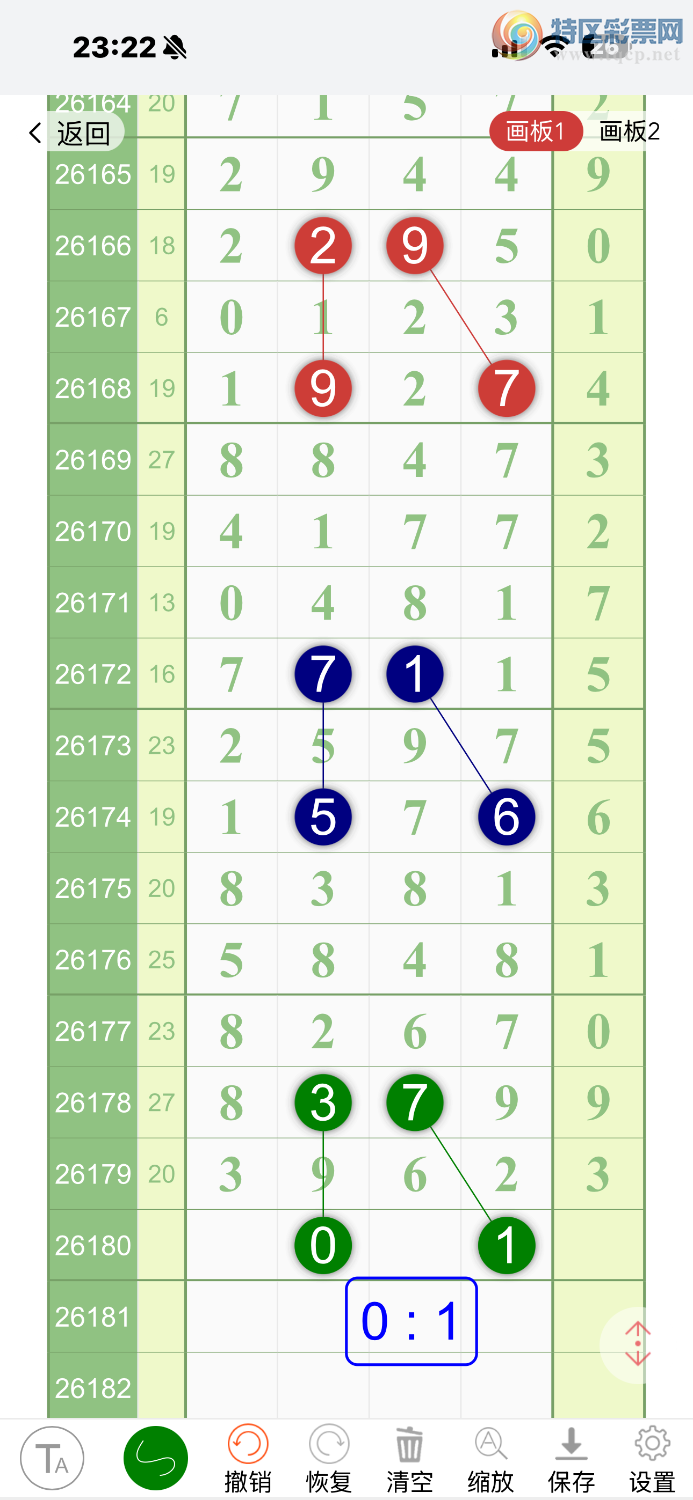693x1500 pixels.
Task: Select the text annotation tool
Action: click(52, 1459)
